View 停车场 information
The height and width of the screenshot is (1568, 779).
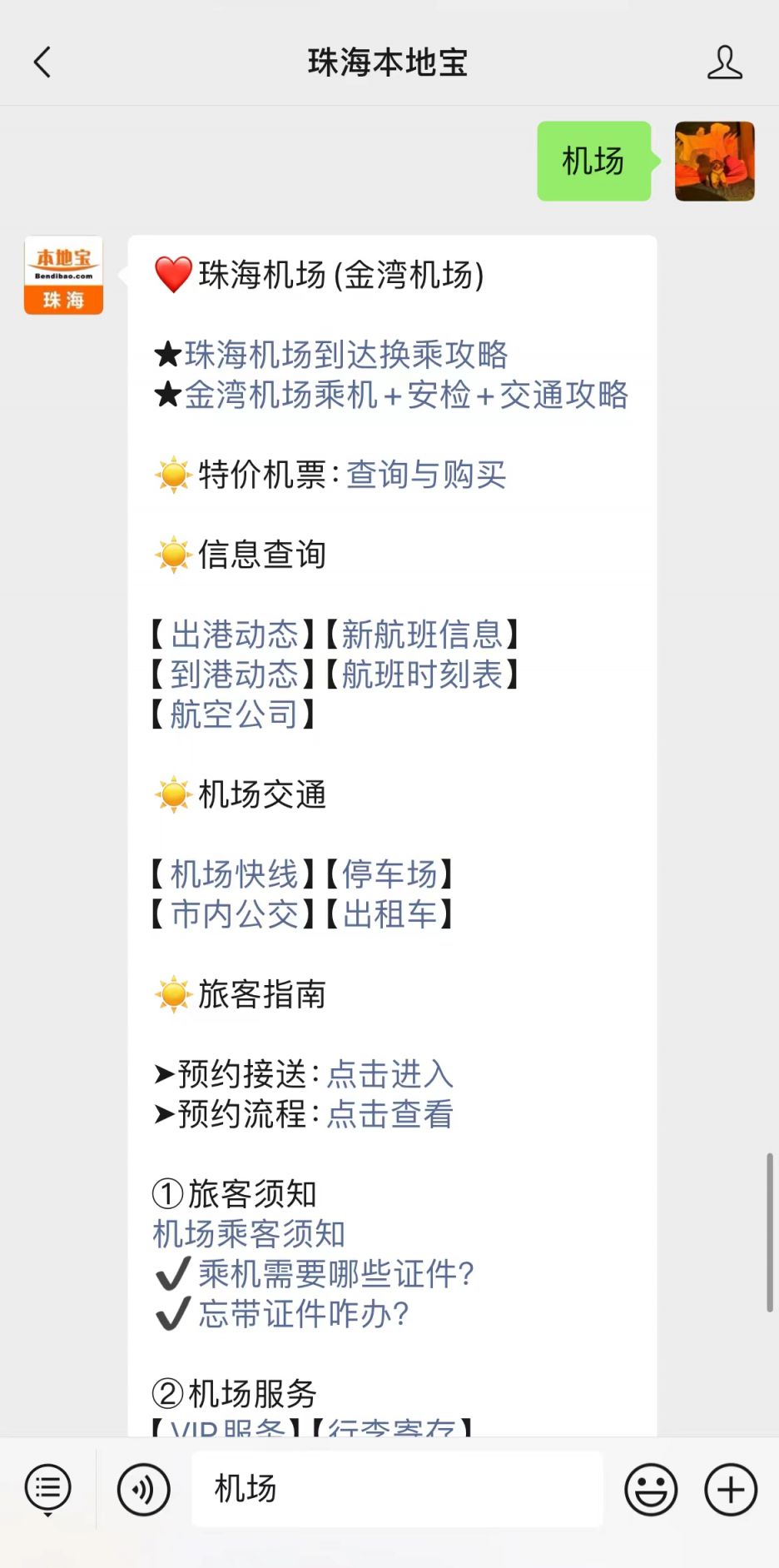[389, 874]
